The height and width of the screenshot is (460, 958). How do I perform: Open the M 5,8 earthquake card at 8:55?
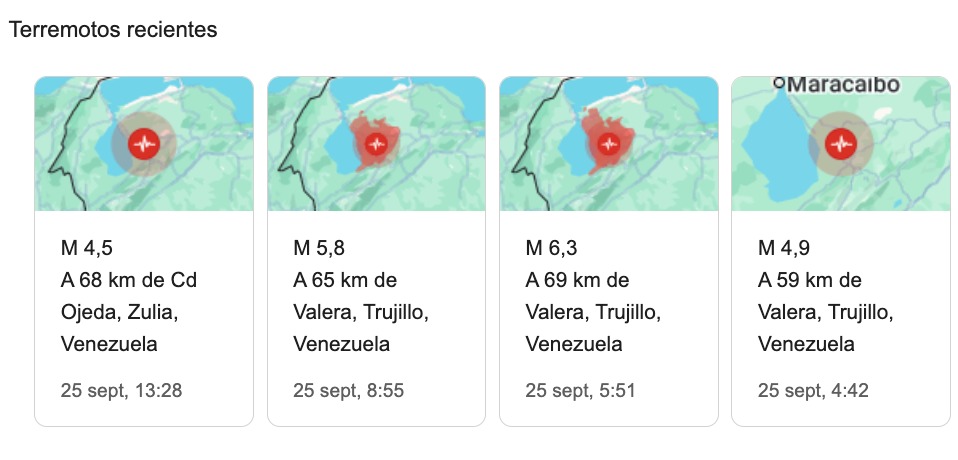coord(376,296)
